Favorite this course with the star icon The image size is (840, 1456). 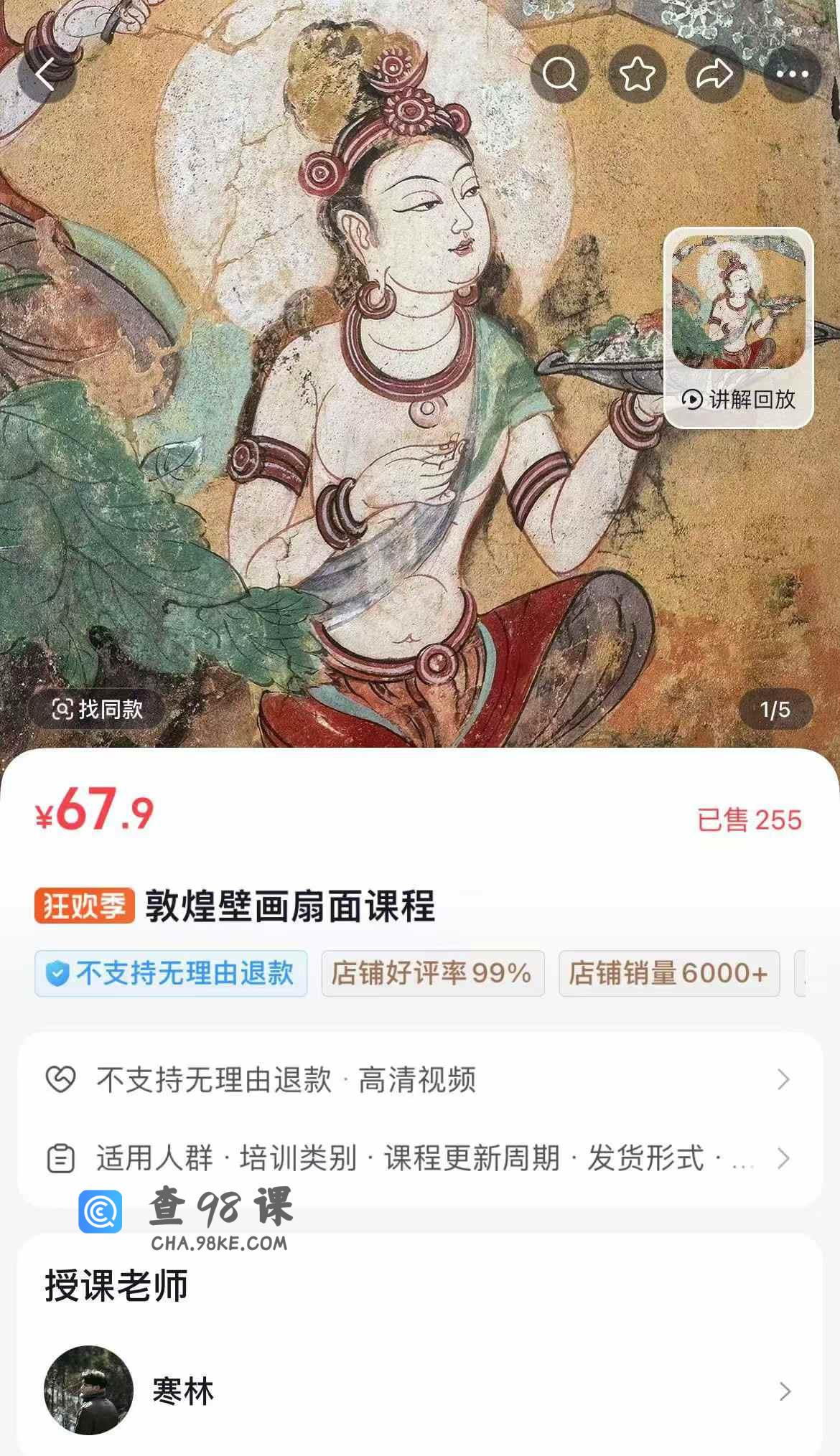(638, 74)
